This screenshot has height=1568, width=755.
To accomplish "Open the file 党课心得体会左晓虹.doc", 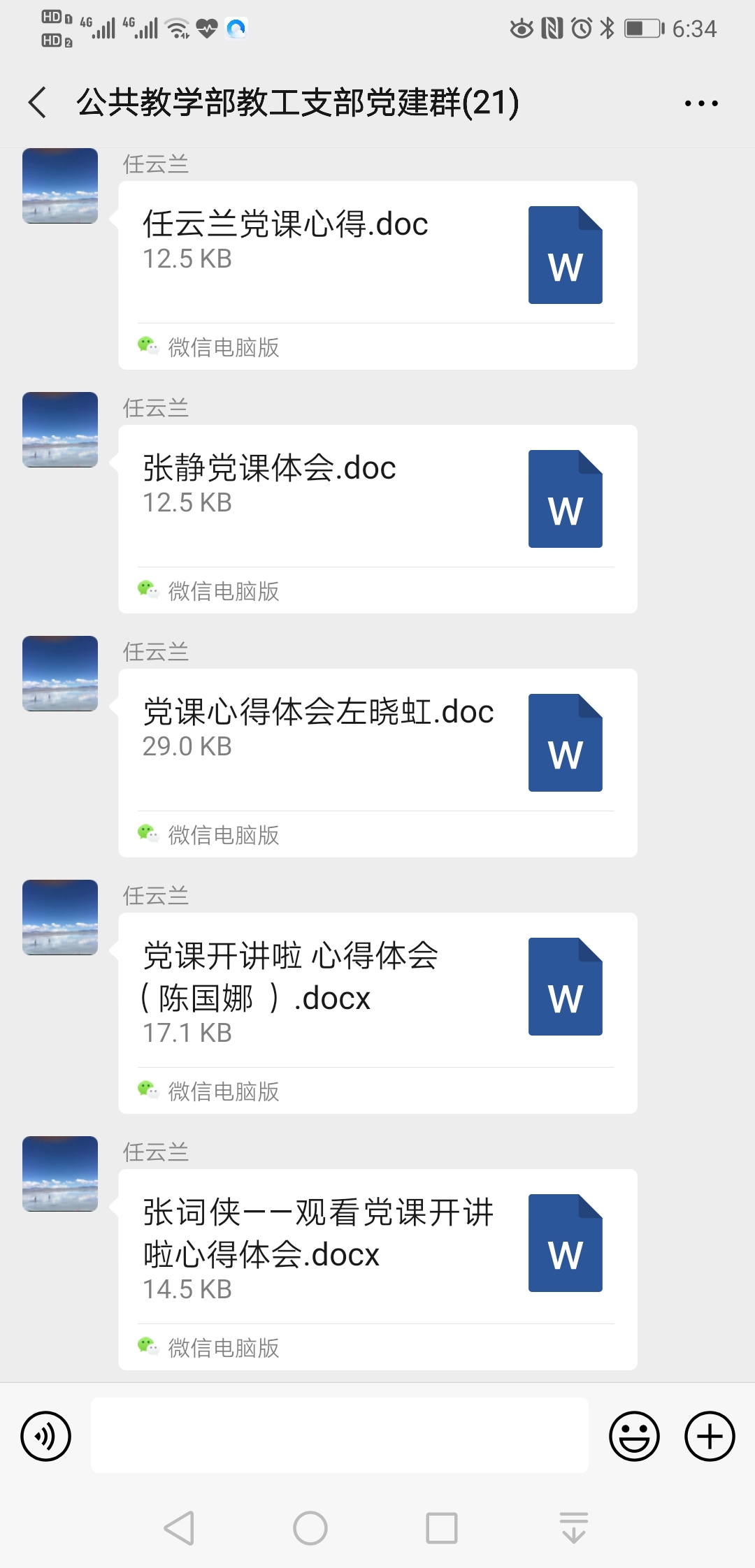I will pos(377,763).
